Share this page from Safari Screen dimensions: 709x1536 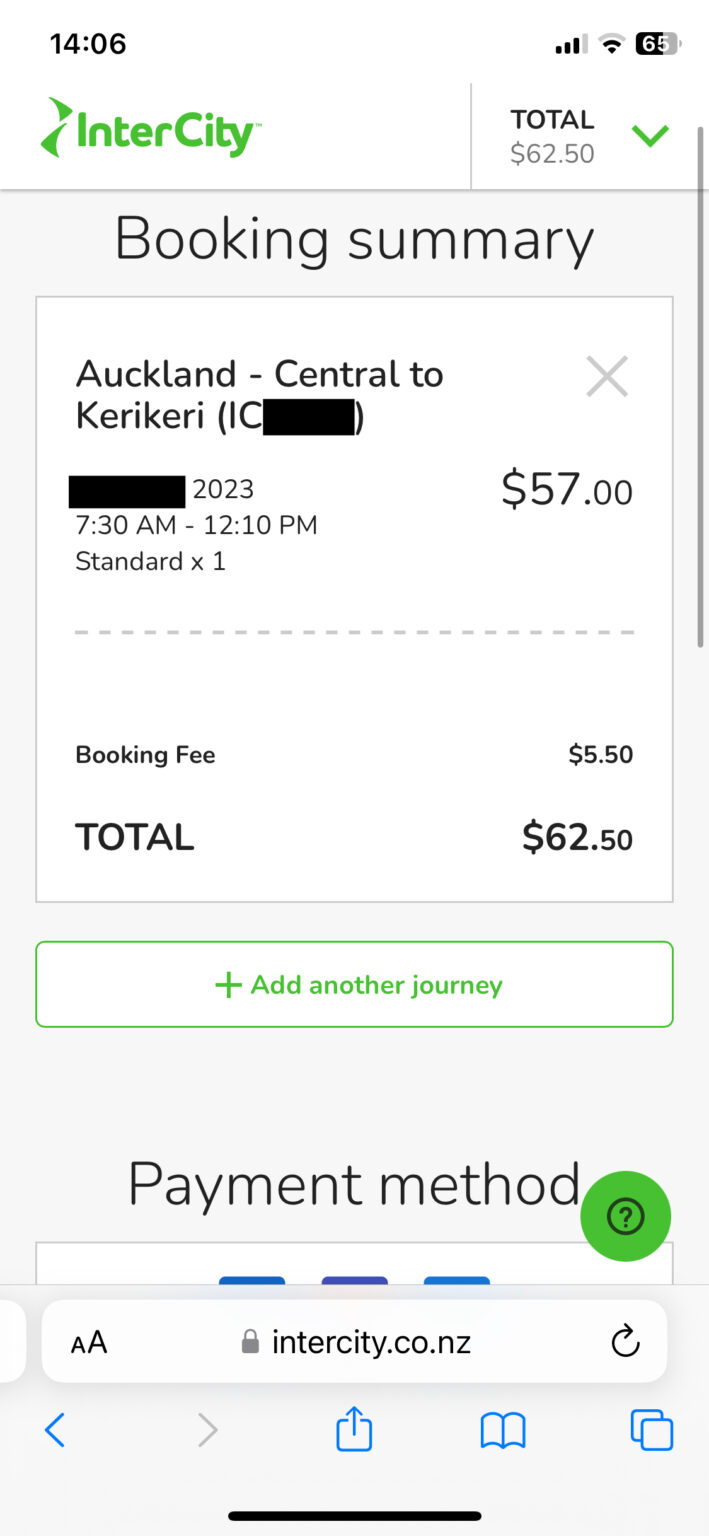tap(354, 1430)
